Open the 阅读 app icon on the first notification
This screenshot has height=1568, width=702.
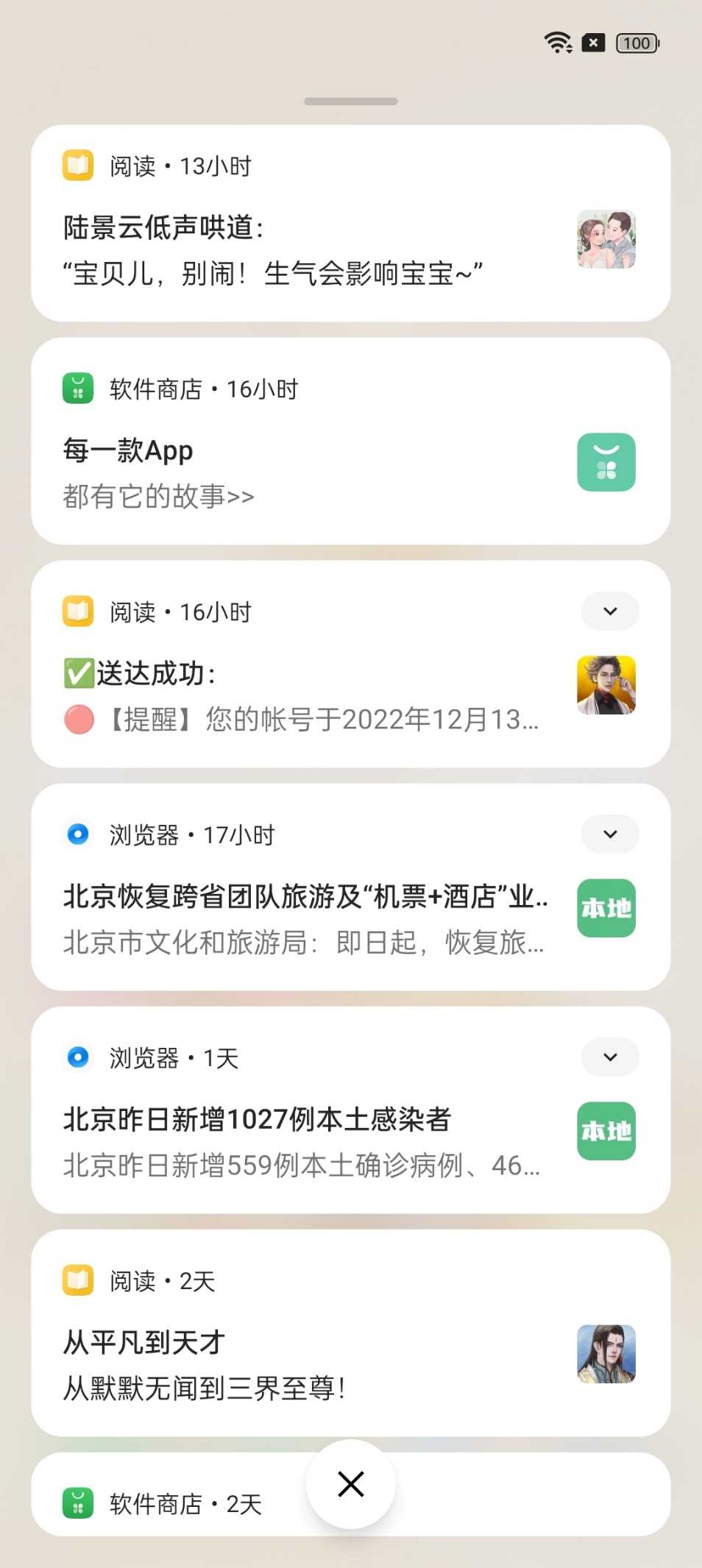(77, 166)
